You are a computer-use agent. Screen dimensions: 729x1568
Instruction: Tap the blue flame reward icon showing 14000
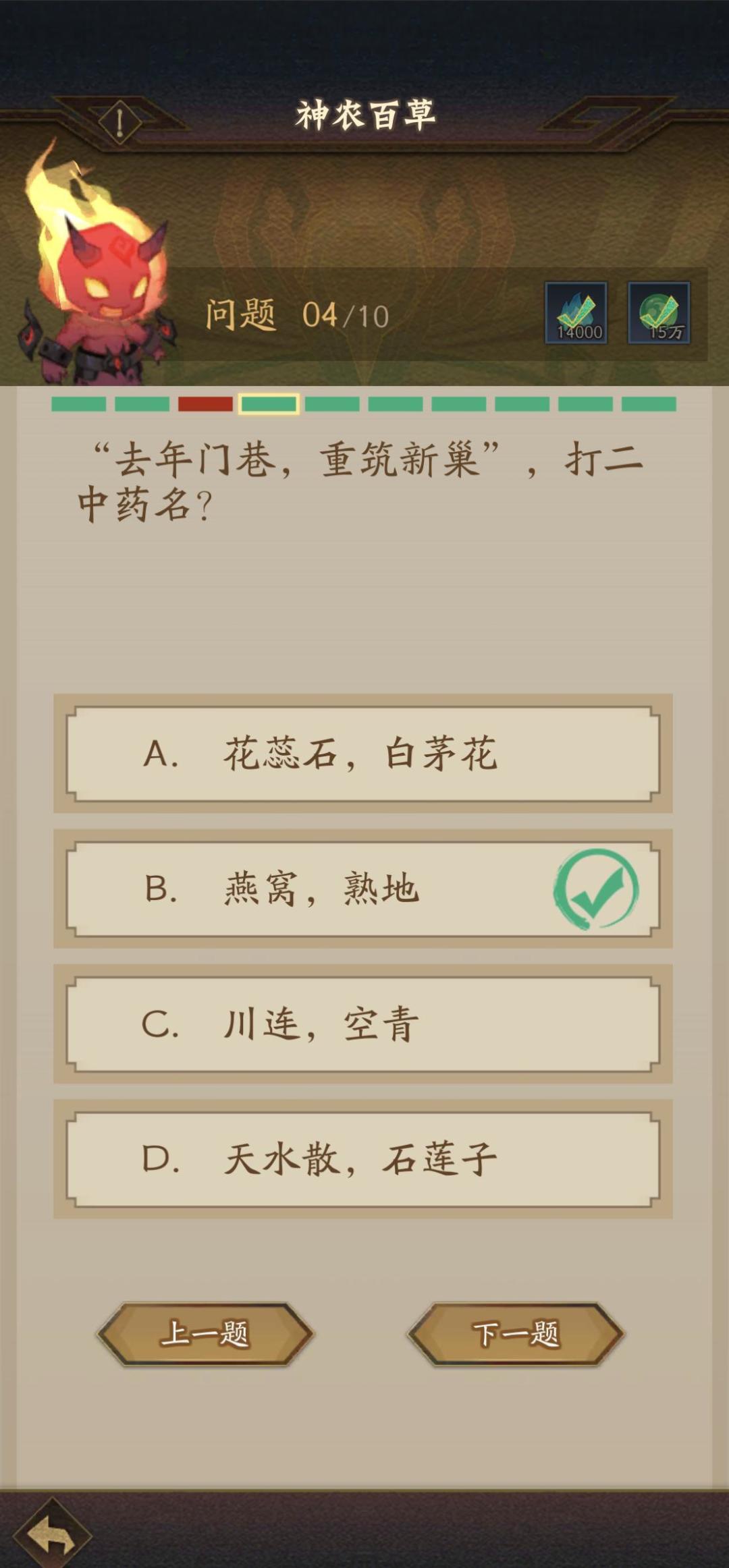577,312
